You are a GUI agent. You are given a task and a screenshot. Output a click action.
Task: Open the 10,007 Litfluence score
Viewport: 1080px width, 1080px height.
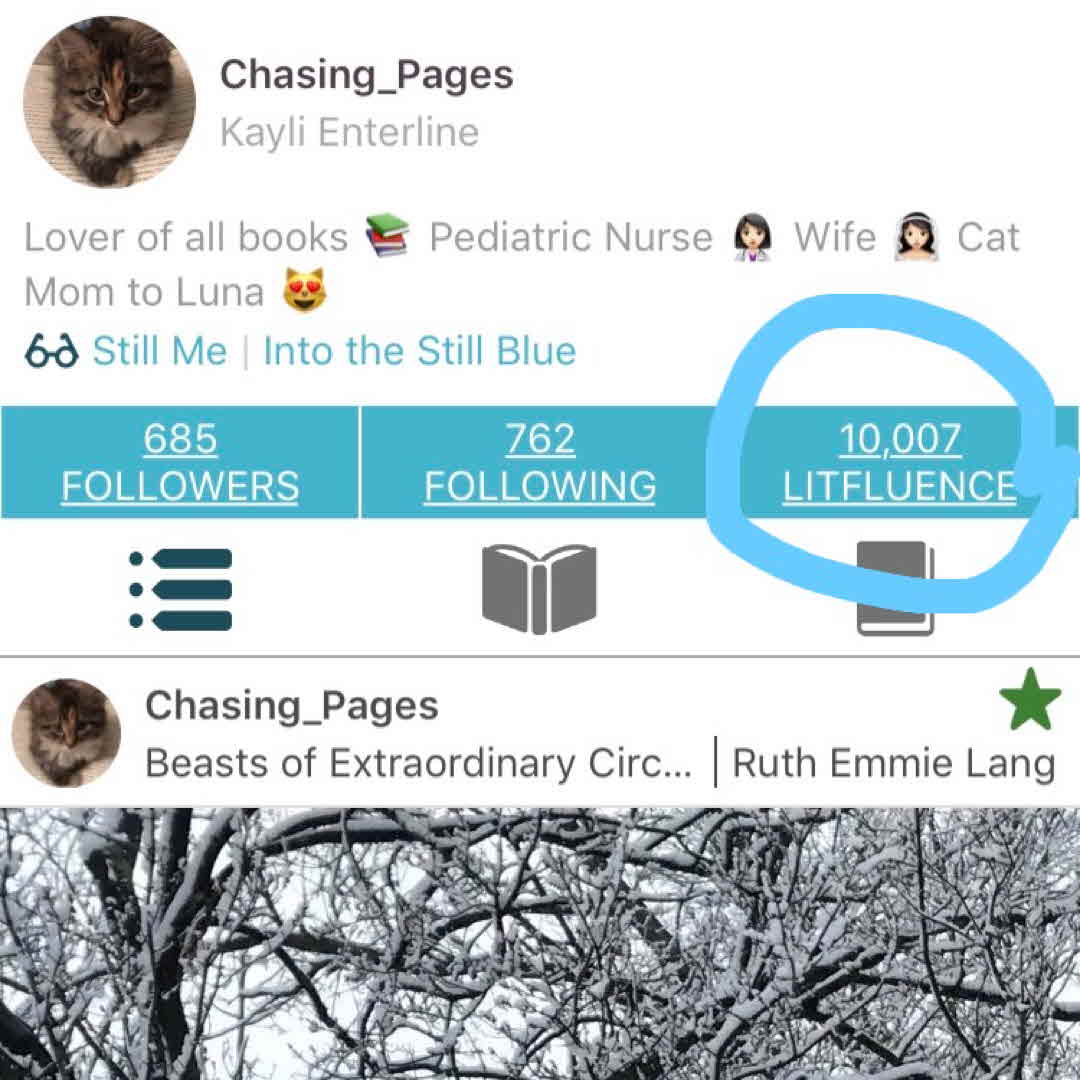[x=898, y=462]
